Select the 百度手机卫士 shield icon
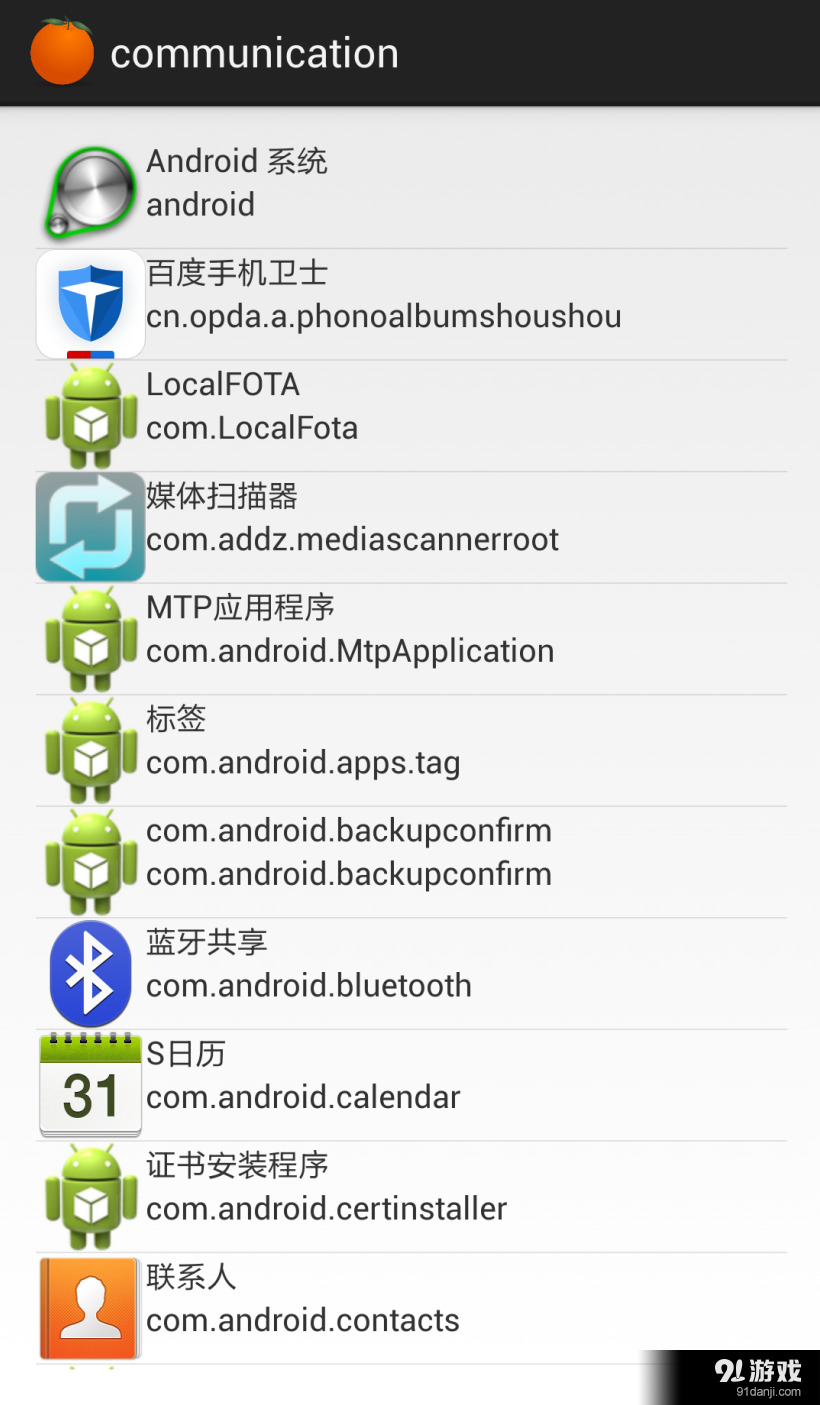This screenshot has width=820, height=1405. click(89, 304)
